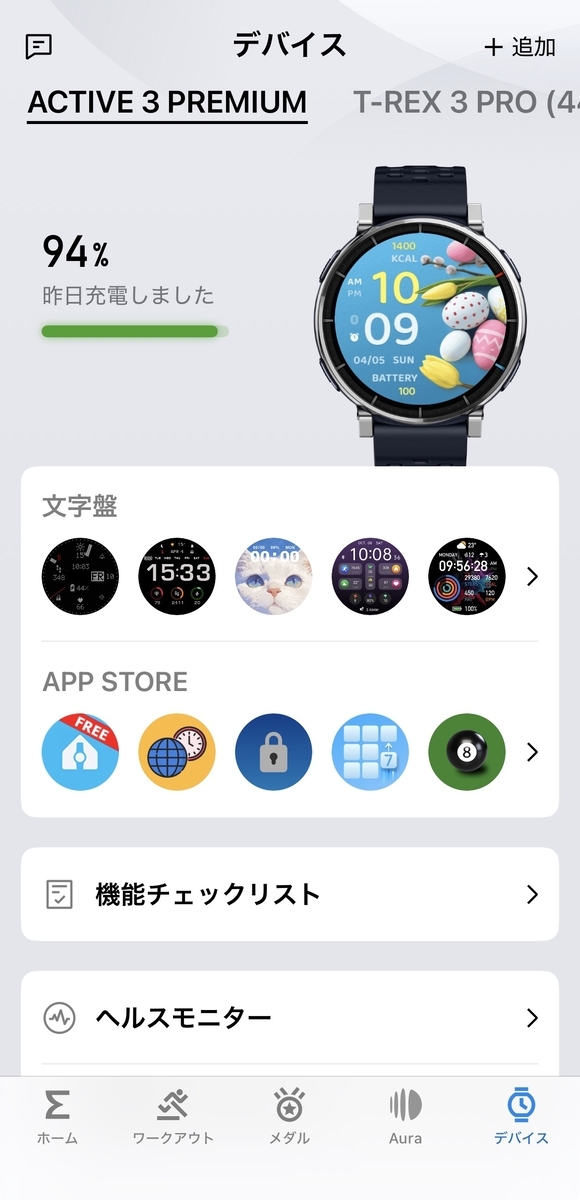This screenshot has height=1200, width=580.
Task: Pick the 09:56:28 activity rings watch face
Action: pos(467,576)
